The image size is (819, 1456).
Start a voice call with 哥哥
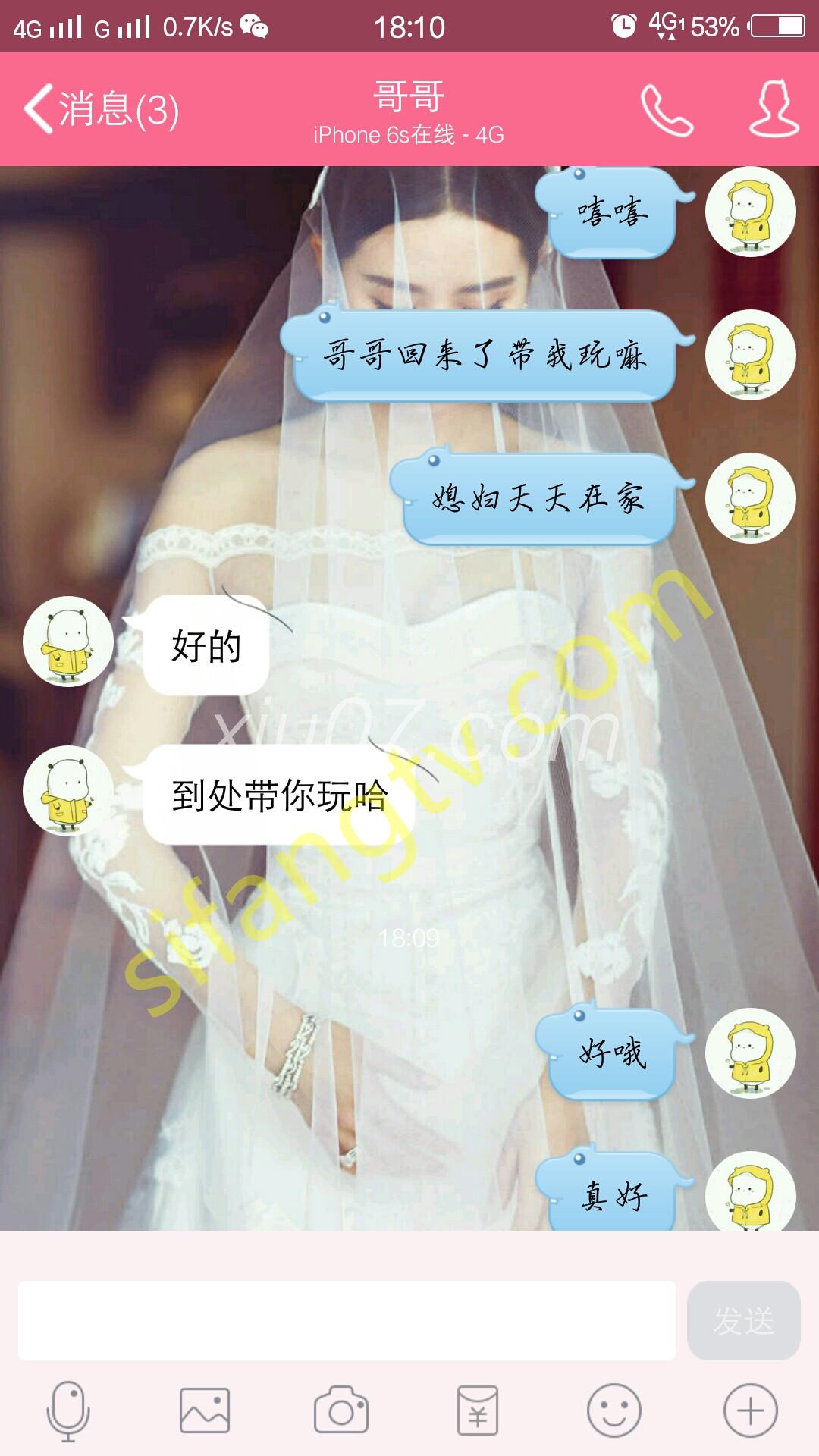(x=667, y=110)
